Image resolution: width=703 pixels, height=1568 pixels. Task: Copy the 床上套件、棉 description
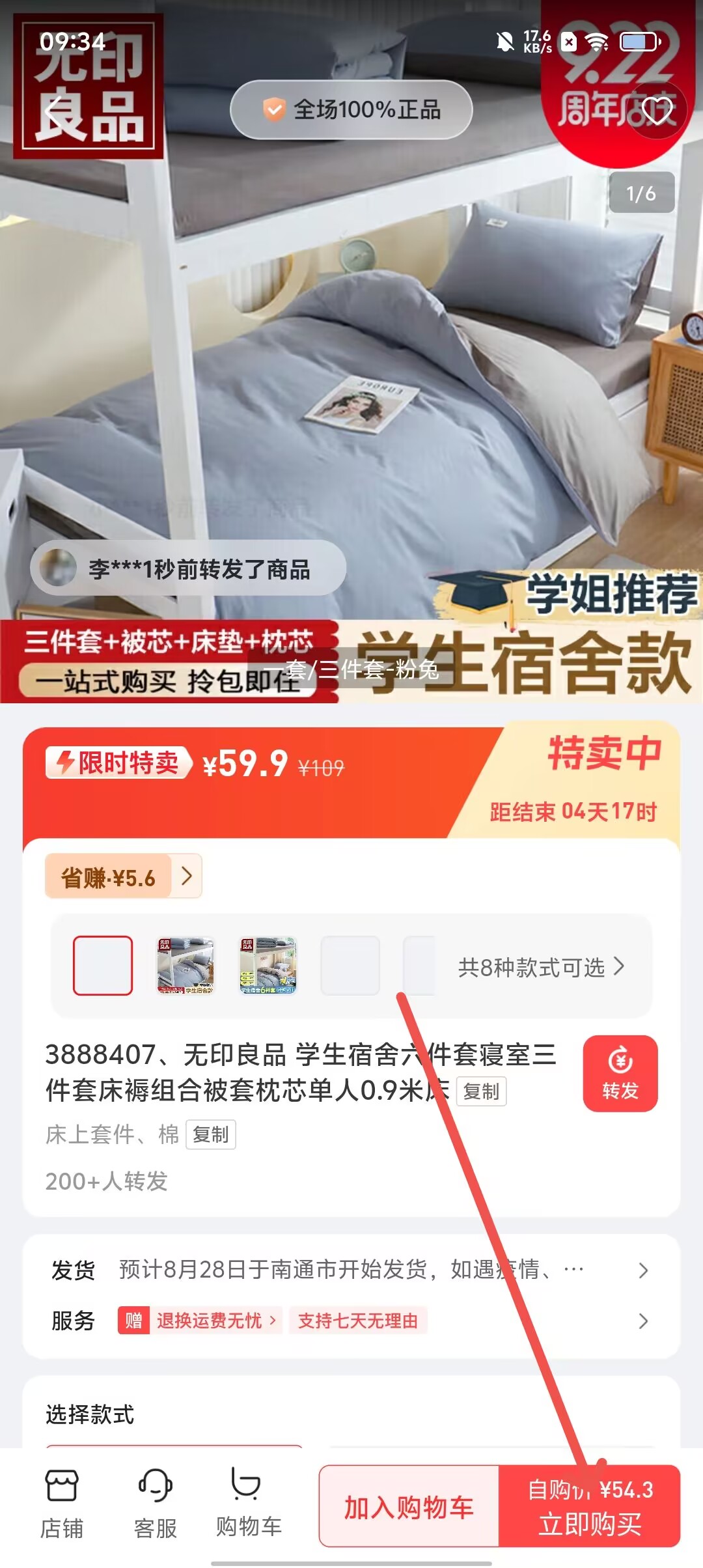(210, 1134)
